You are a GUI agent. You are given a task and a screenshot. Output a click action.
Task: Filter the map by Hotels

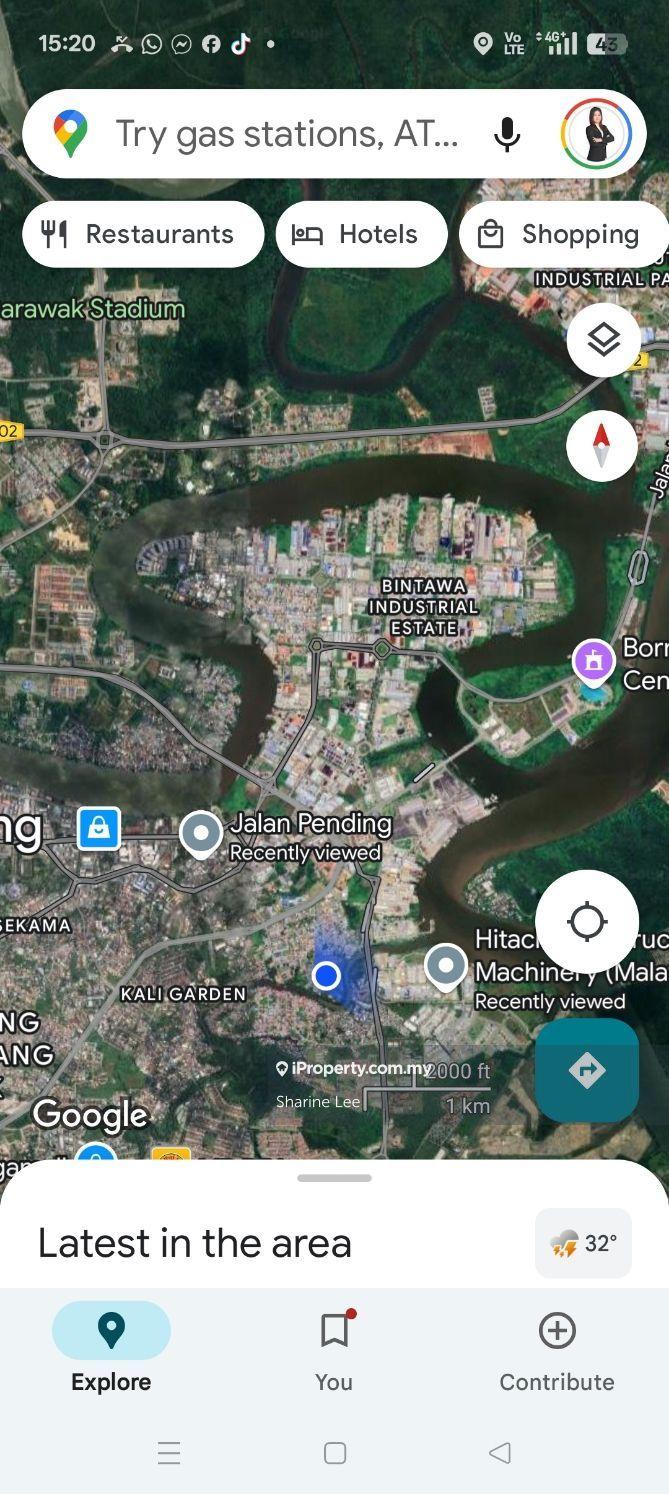(x=361, y=234)
